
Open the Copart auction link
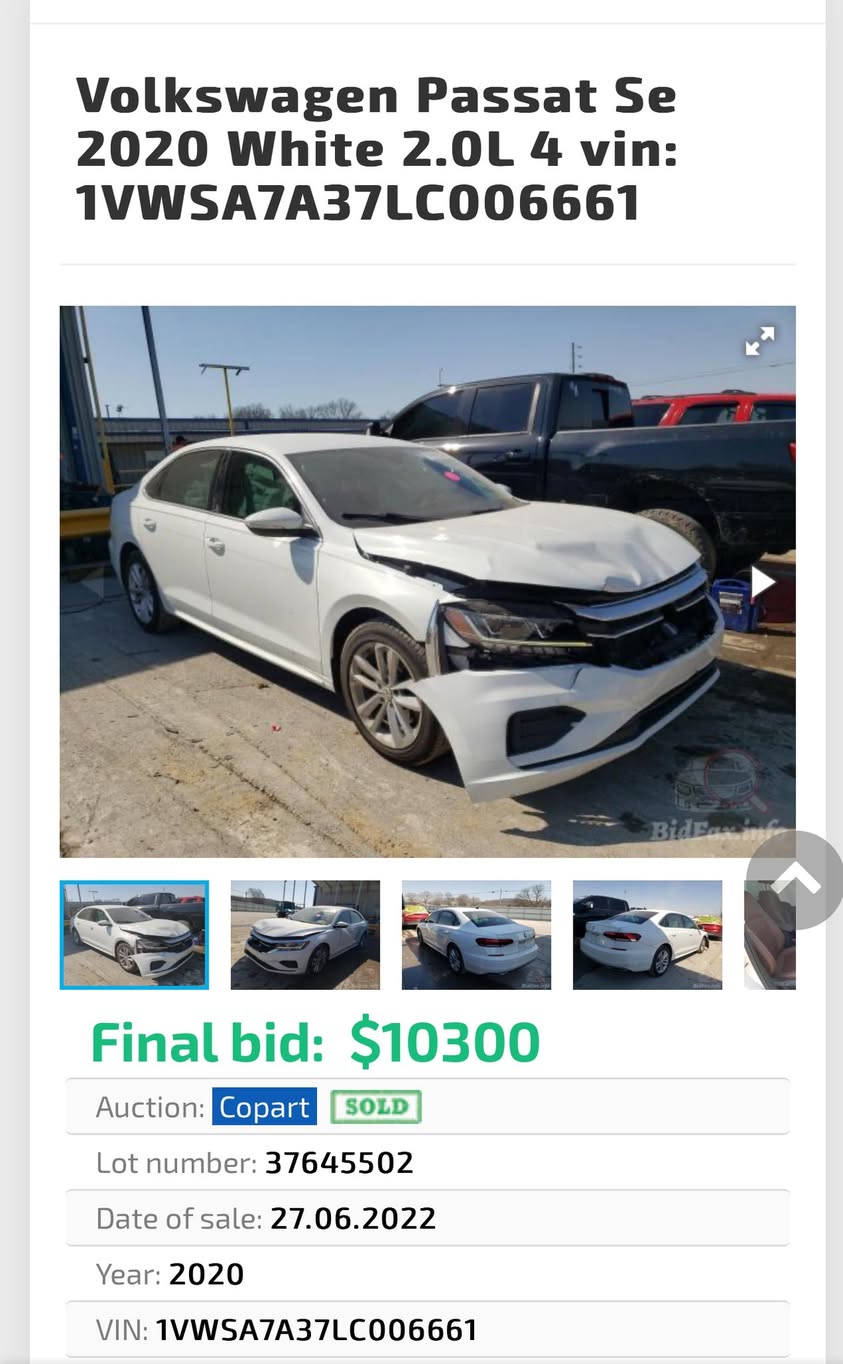click(x=264, y=1107)
